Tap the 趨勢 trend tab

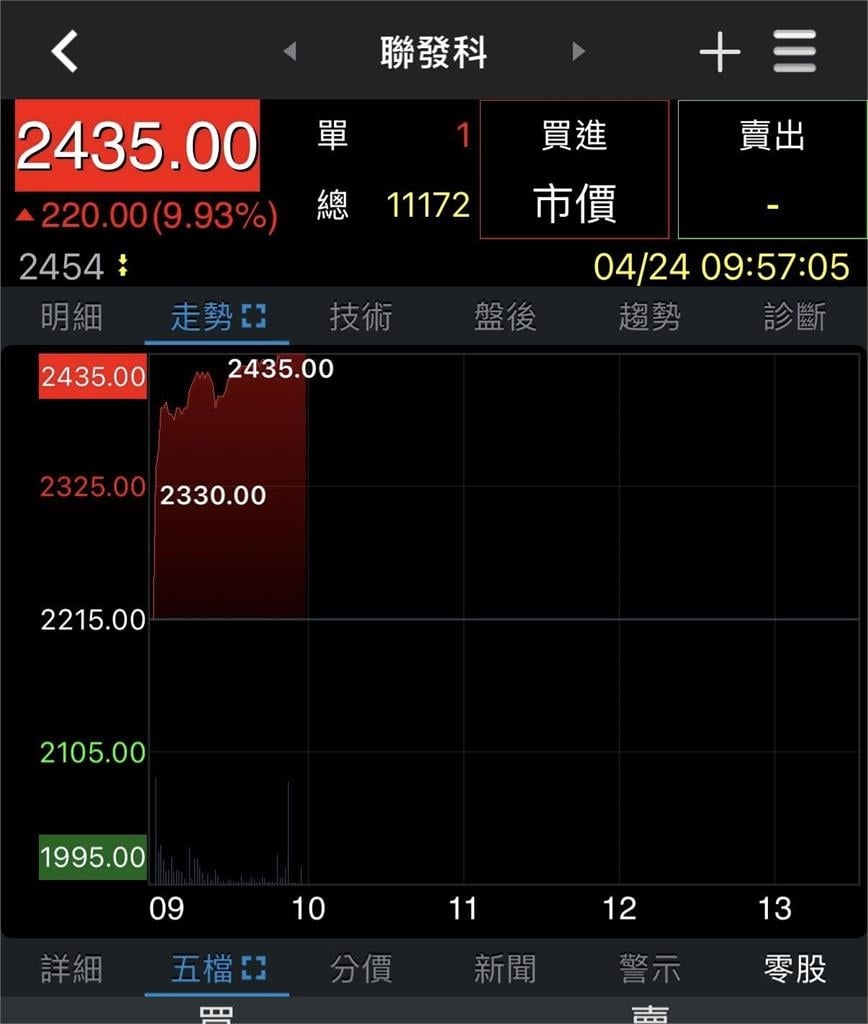[650, 315]
